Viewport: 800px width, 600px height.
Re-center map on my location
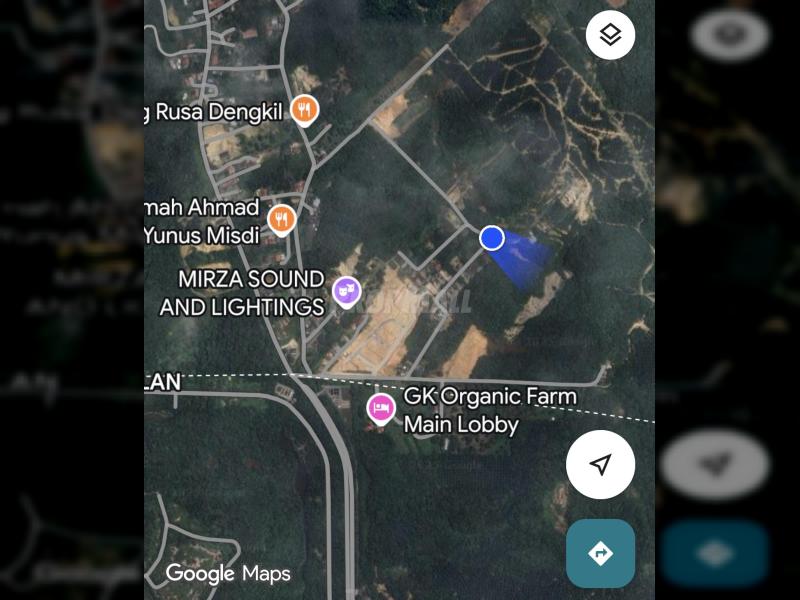click(600, 465)
